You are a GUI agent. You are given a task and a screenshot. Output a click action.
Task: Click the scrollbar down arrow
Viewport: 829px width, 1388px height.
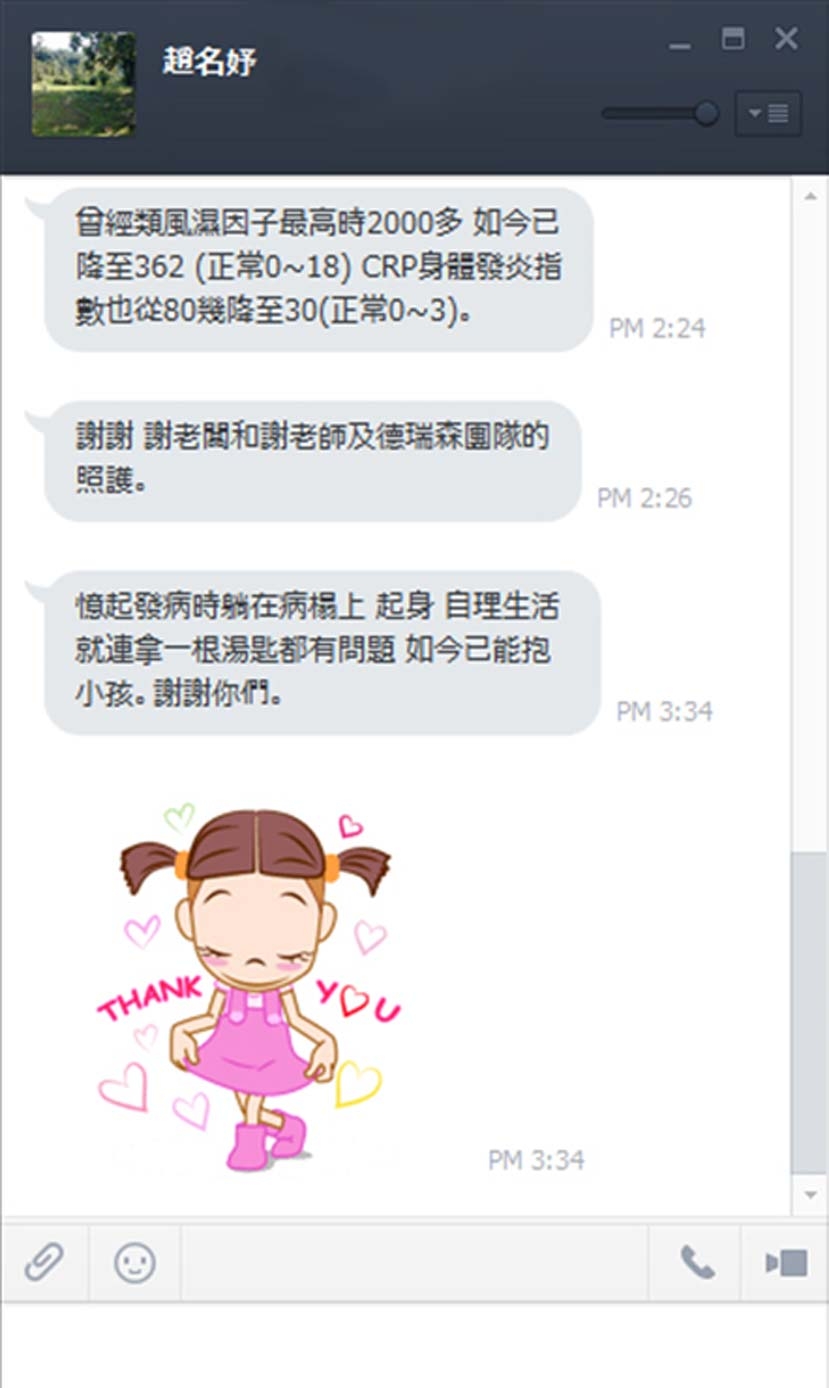coord(809,1195)
